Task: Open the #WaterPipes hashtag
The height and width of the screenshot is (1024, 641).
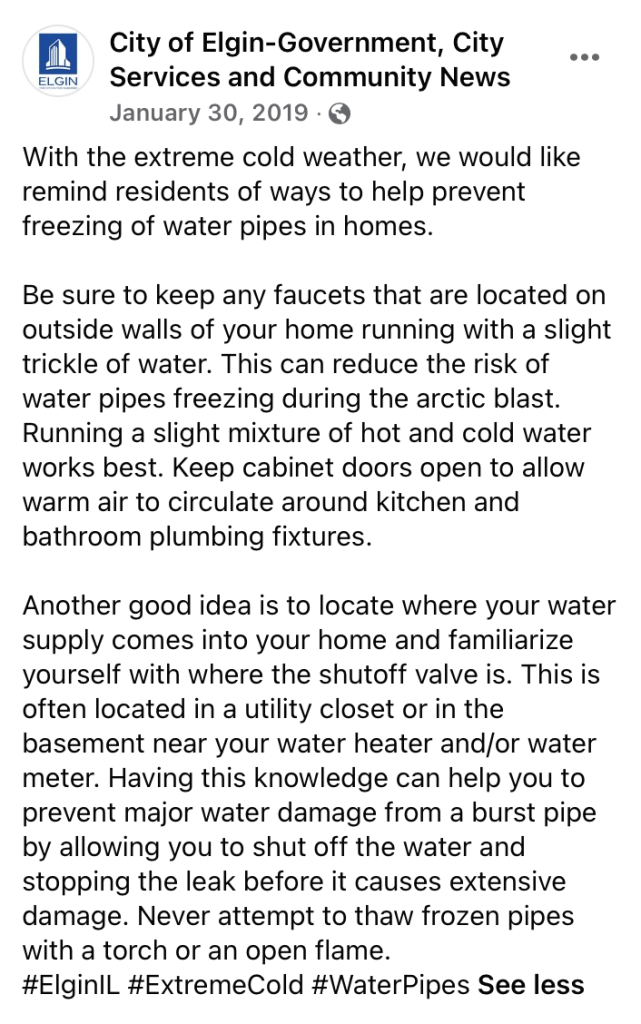Action: coord(391,984)
